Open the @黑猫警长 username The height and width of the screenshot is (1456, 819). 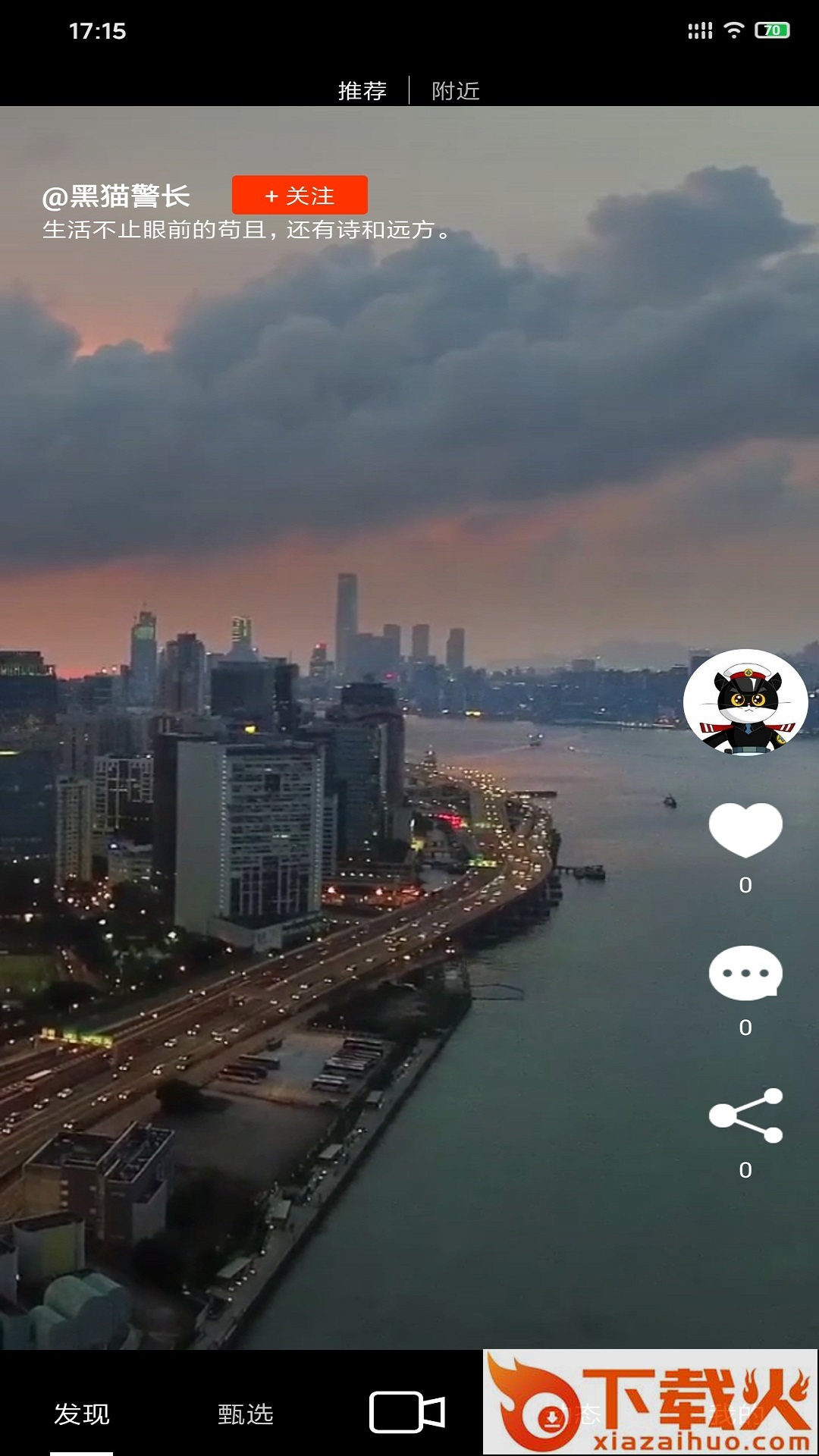(x=116, y=196)
